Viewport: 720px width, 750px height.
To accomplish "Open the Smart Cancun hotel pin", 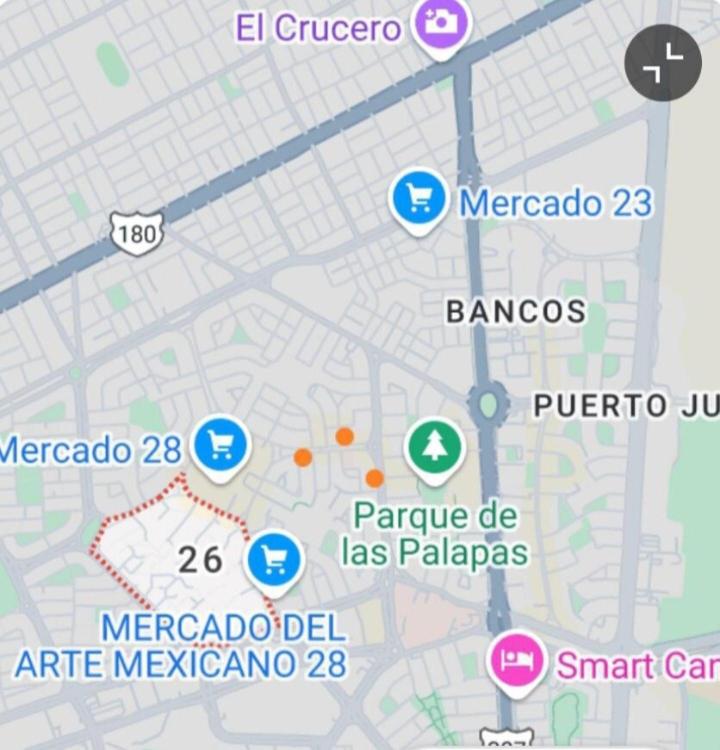I will (x=517, y=662).
